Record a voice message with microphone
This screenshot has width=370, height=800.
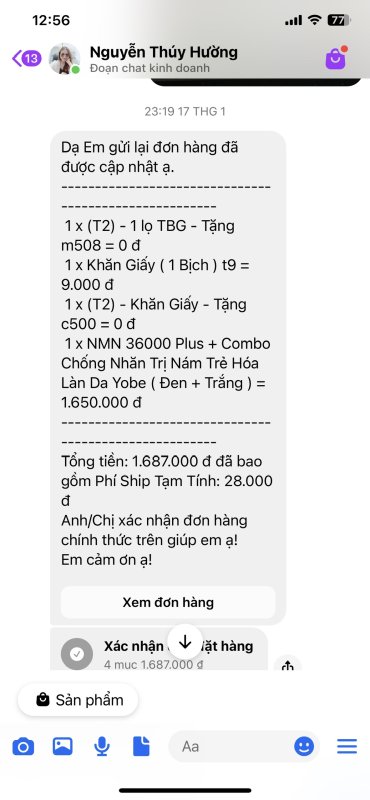pos(102,747)
